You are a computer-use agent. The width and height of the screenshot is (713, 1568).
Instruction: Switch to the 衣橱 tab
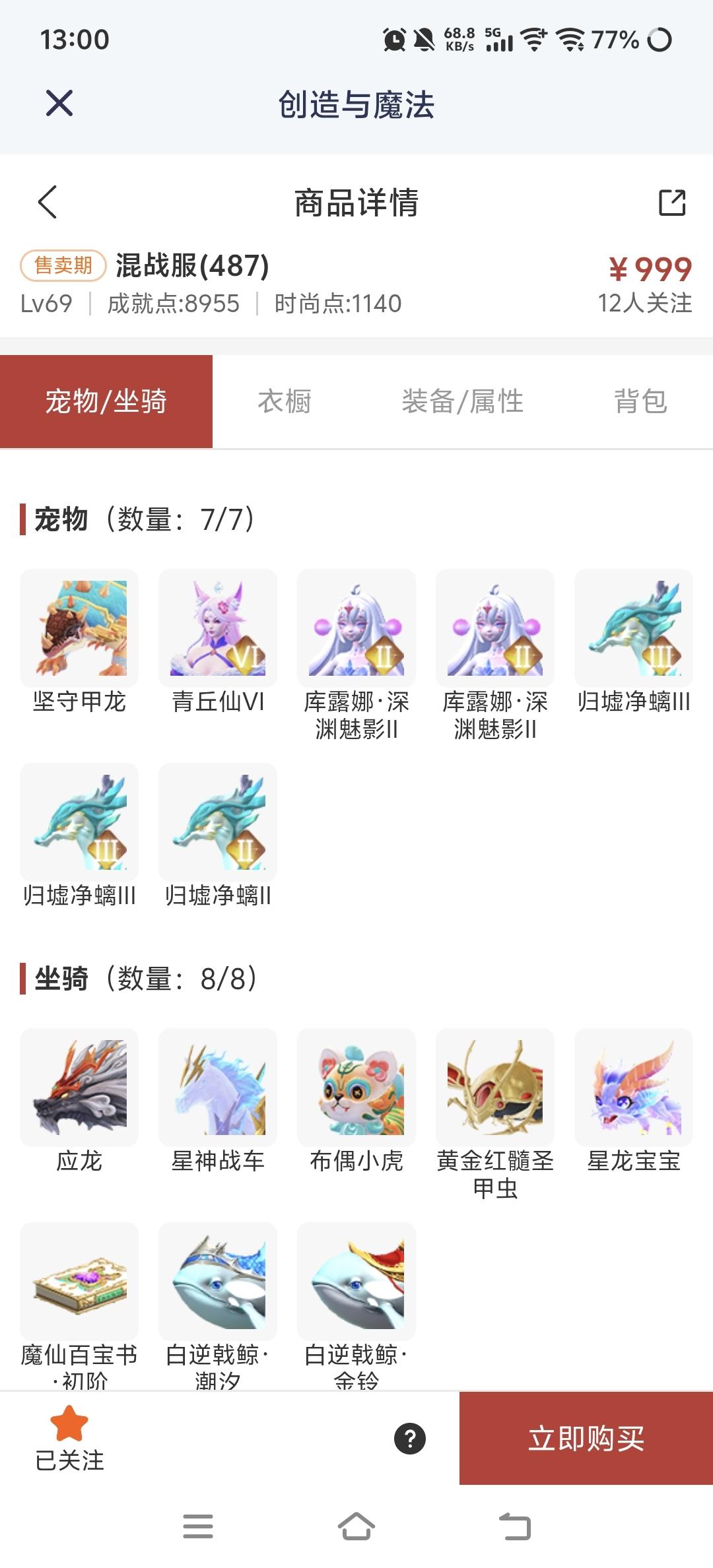(285, 401)
